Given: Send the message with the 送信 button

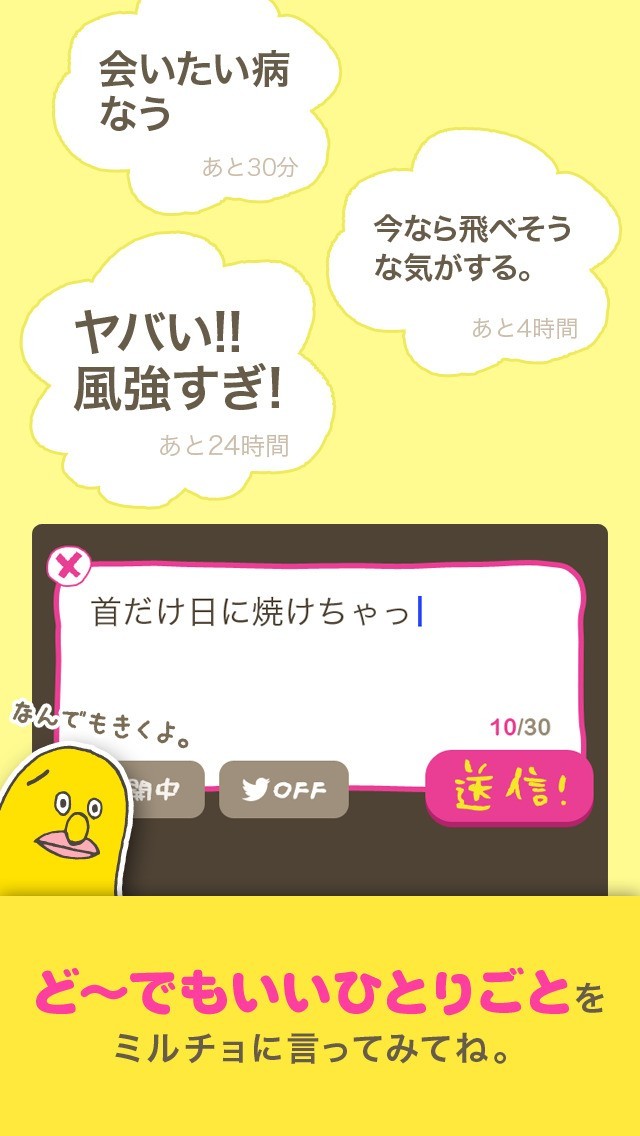Looking at the screenshot, I should point(510,788).
